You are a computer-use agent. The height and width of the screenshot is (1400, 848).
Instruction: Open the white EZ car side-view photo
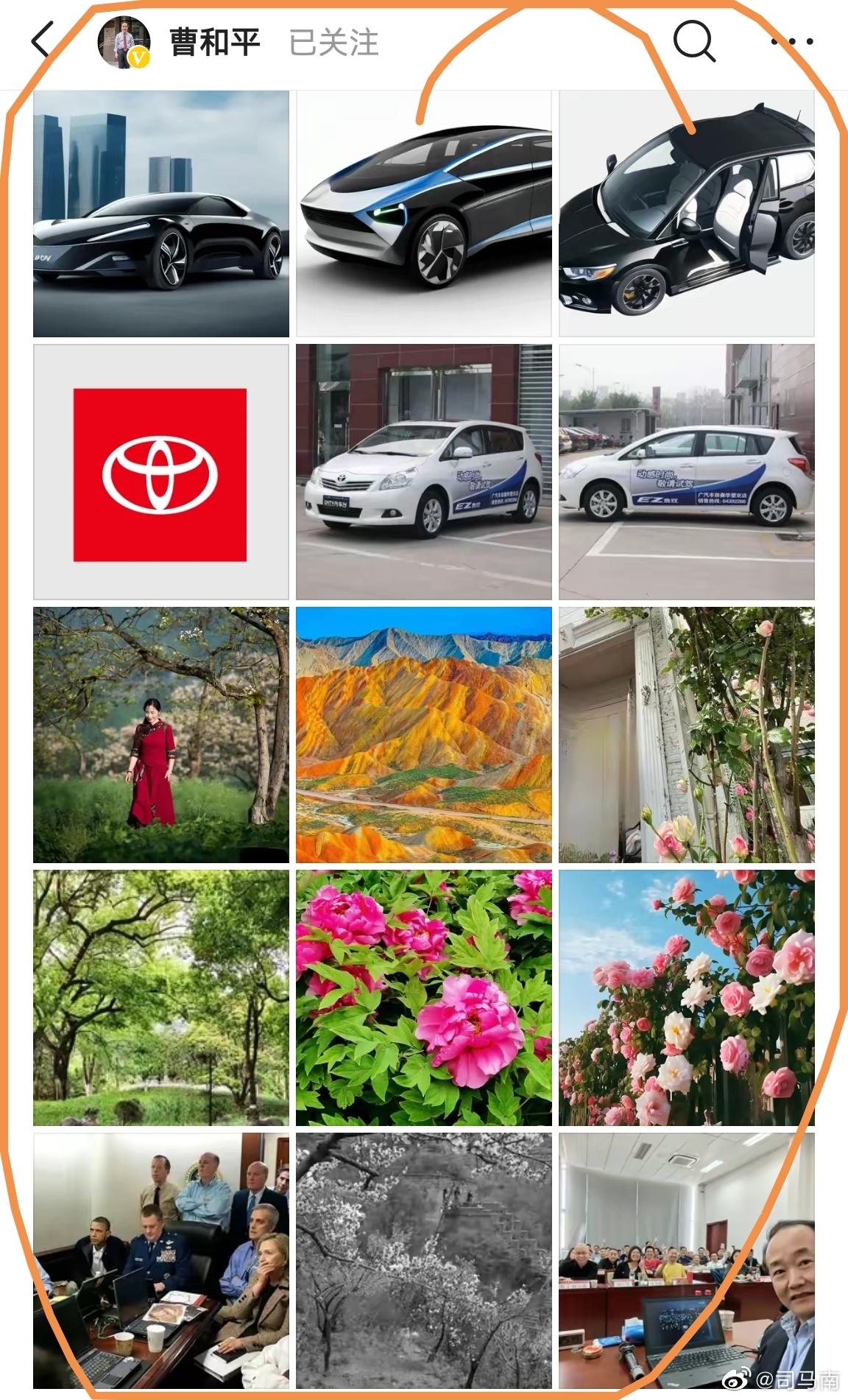[687, 472]
